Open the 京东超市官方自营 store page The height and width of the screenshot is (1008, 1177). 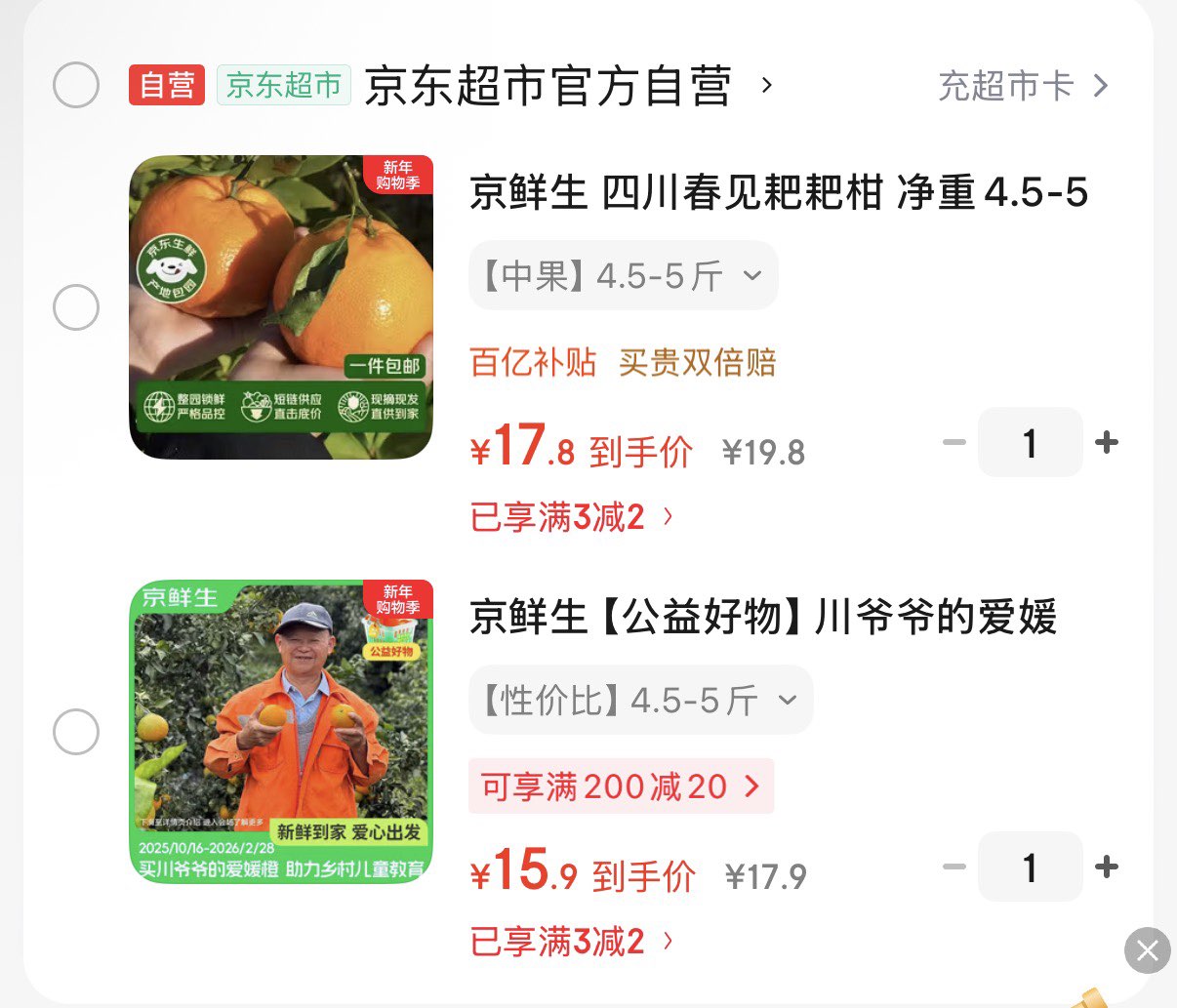click(x=548, y=86)
